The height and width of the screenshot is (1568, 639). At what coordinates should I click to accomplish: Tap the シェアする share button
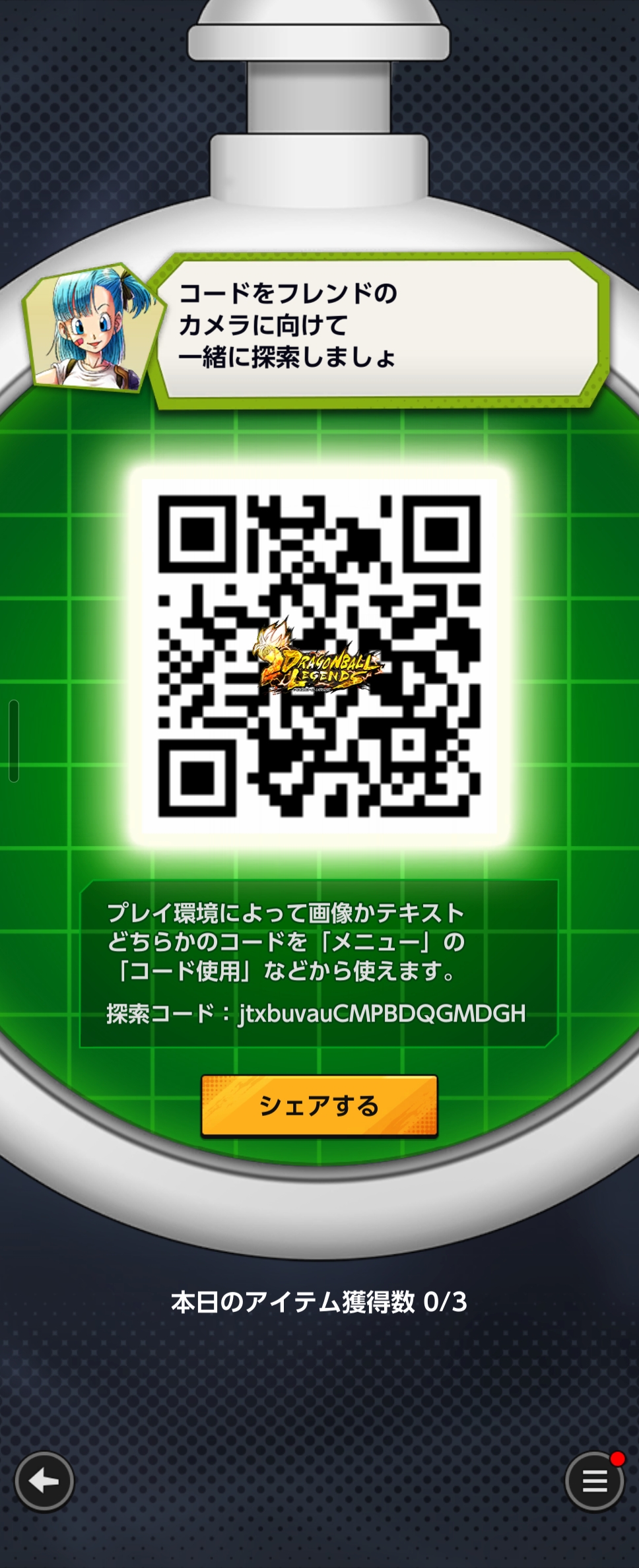[x=319, y=1105]
